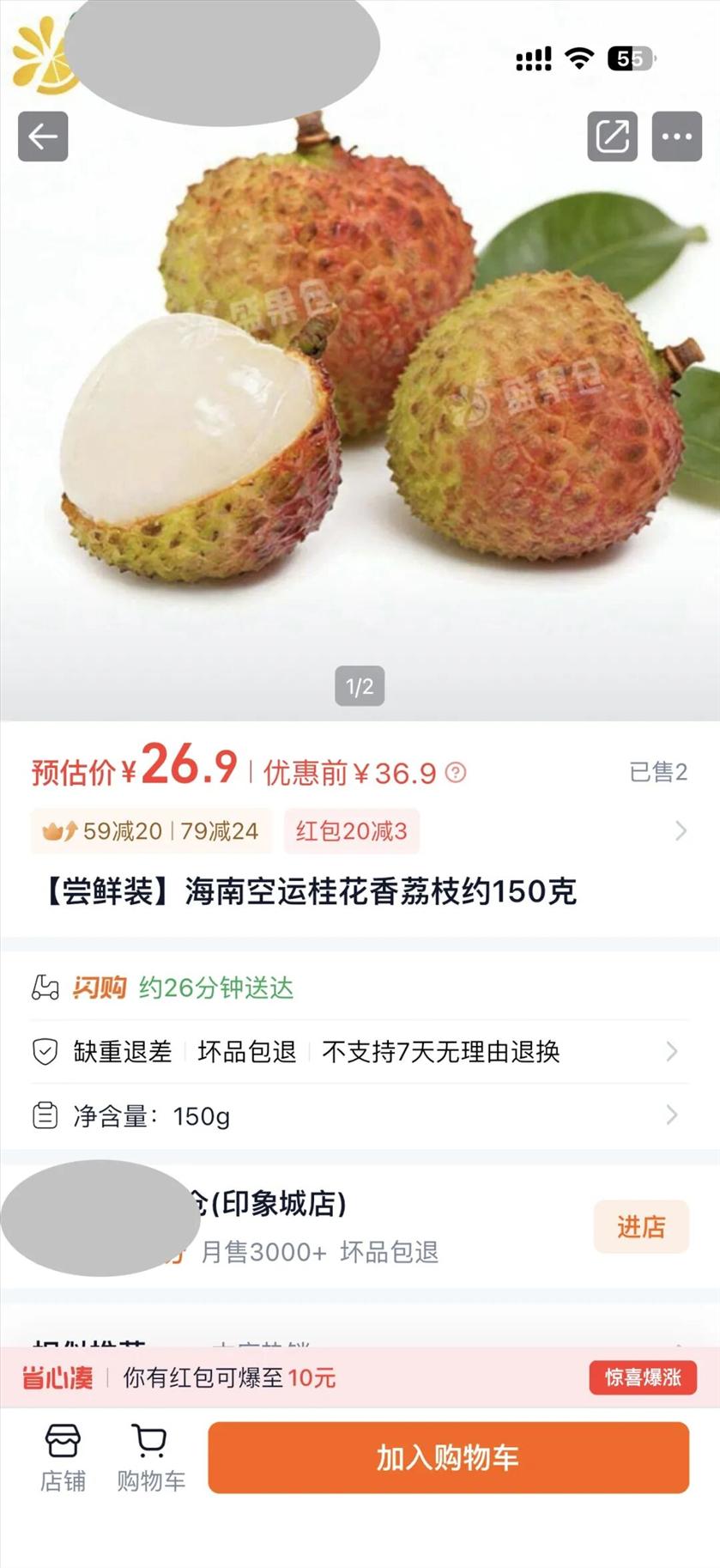This screenshot has width=720, height=1568.
Task: Go back using the arrow icon
Action: point(43,137)
